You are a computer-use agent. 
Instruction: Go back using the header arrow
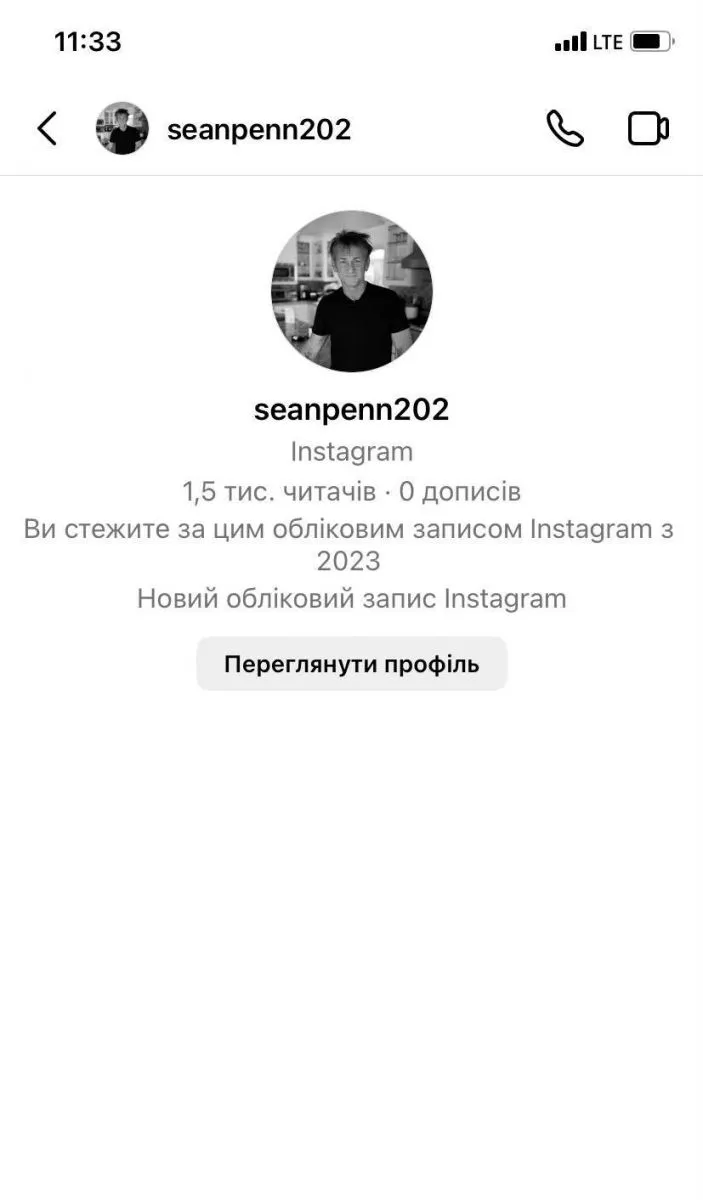coord(47,129)
